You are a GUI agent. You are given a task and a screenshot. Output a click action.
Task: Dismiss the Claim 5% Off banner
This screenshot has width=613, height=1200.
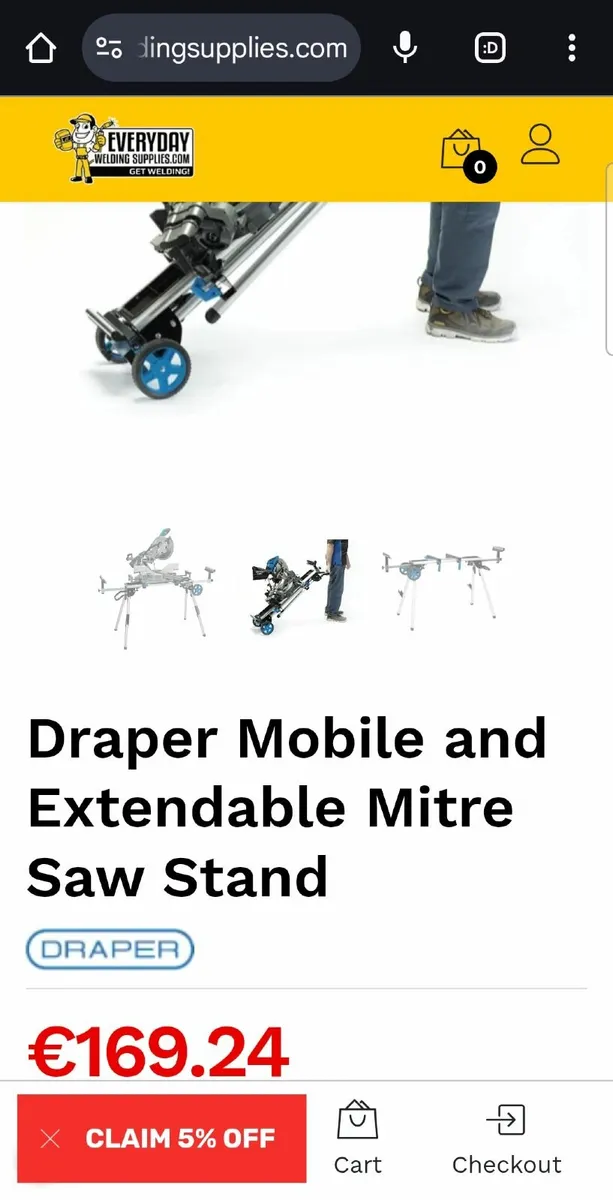coord(51,1139)
